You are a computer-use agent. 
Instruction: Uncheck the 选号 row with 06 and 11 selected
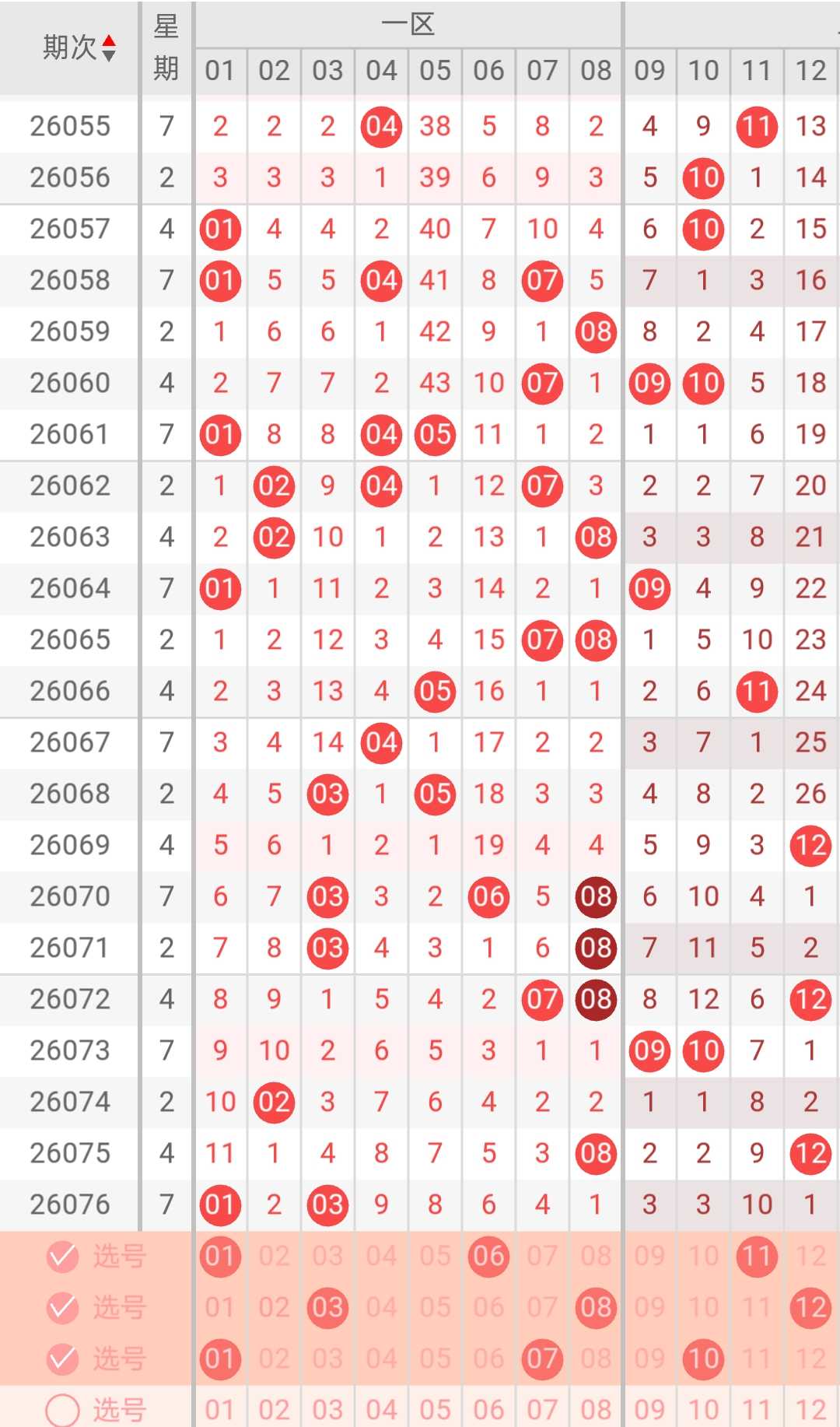click(x=63, y=1257)
